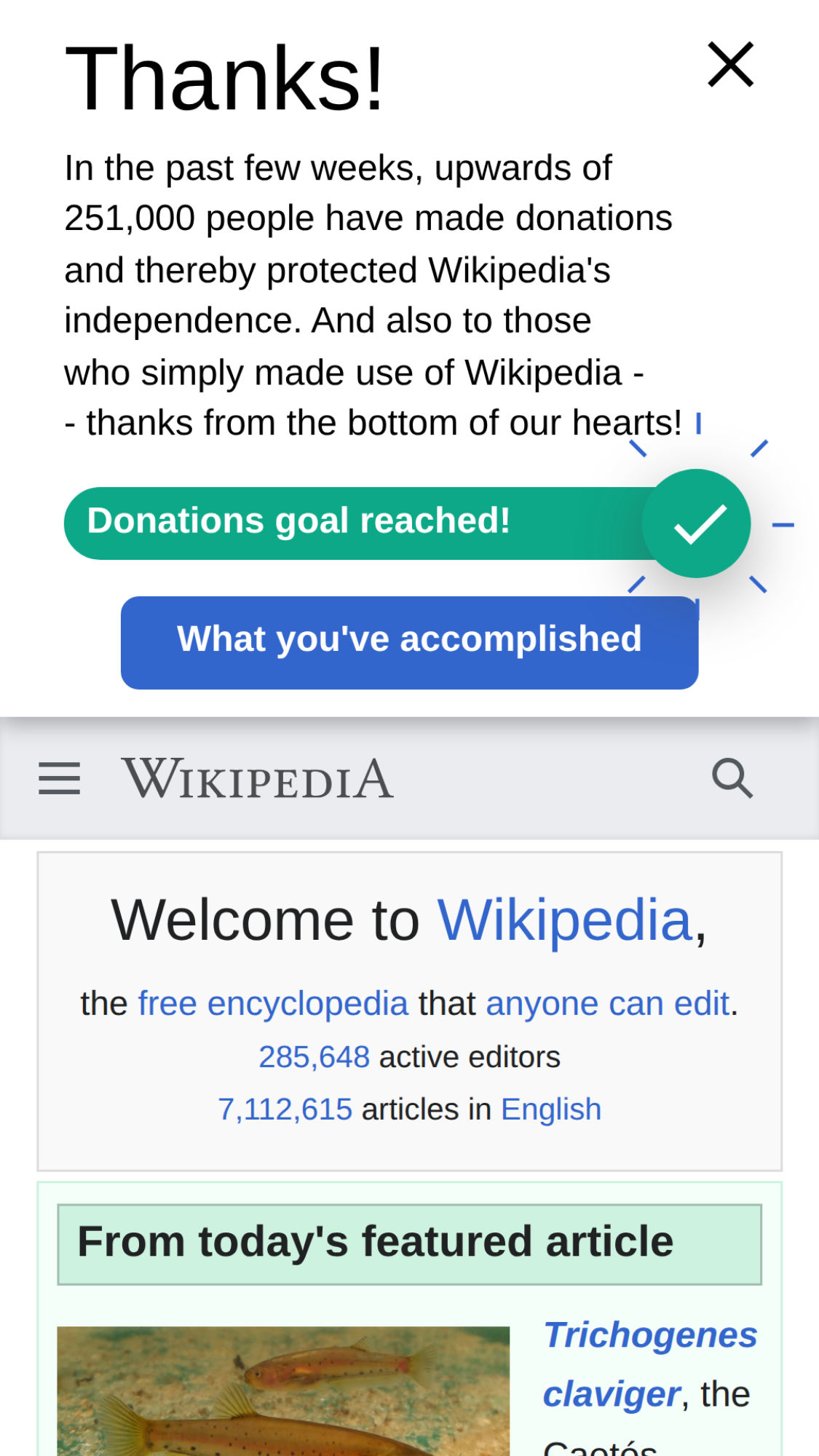Read the Trichogenes claviger article
The image size is (819, 1456).
[x=650, y=1337]
